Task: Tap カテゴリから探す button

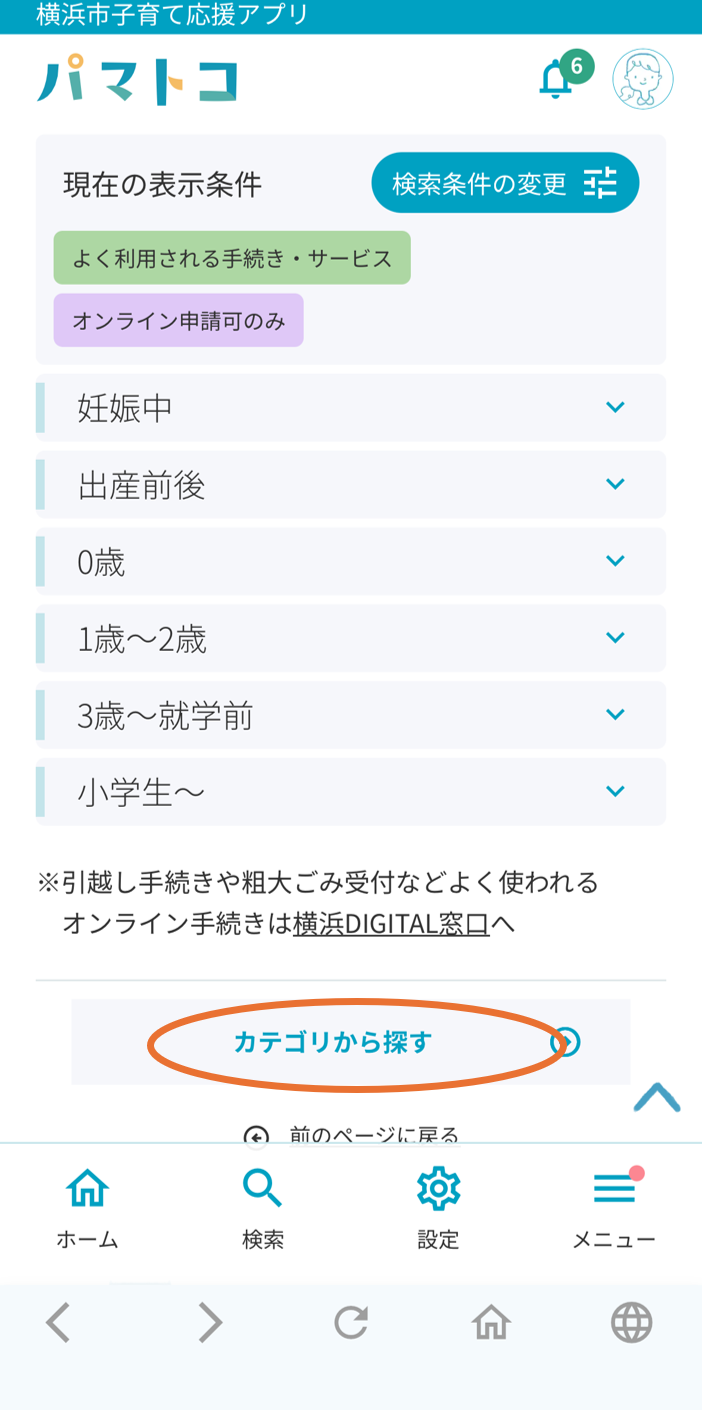Action: click(351, 1042)
